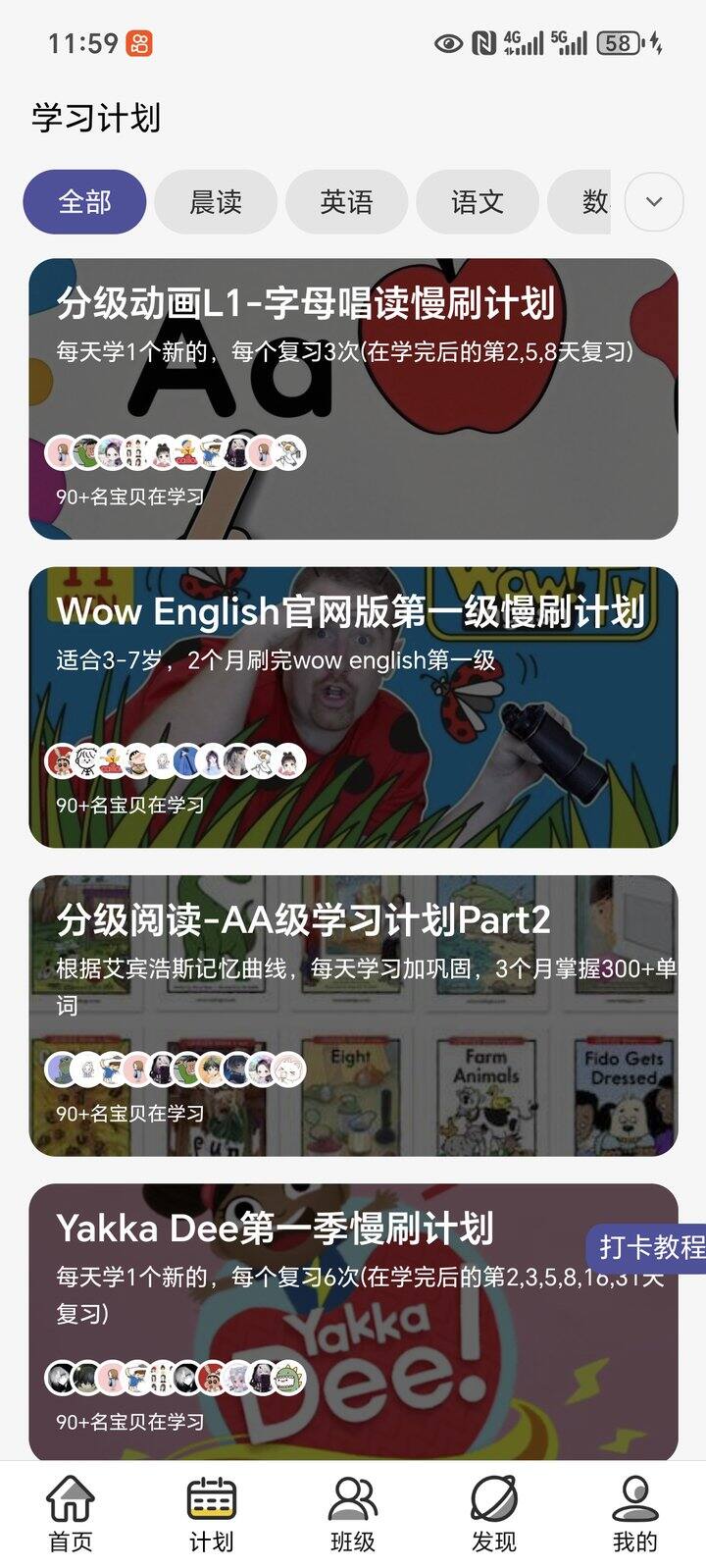Viewport: 706px width, 1568px height.
Task: Open the 我的 profile tab
Action: [634, 1514]
